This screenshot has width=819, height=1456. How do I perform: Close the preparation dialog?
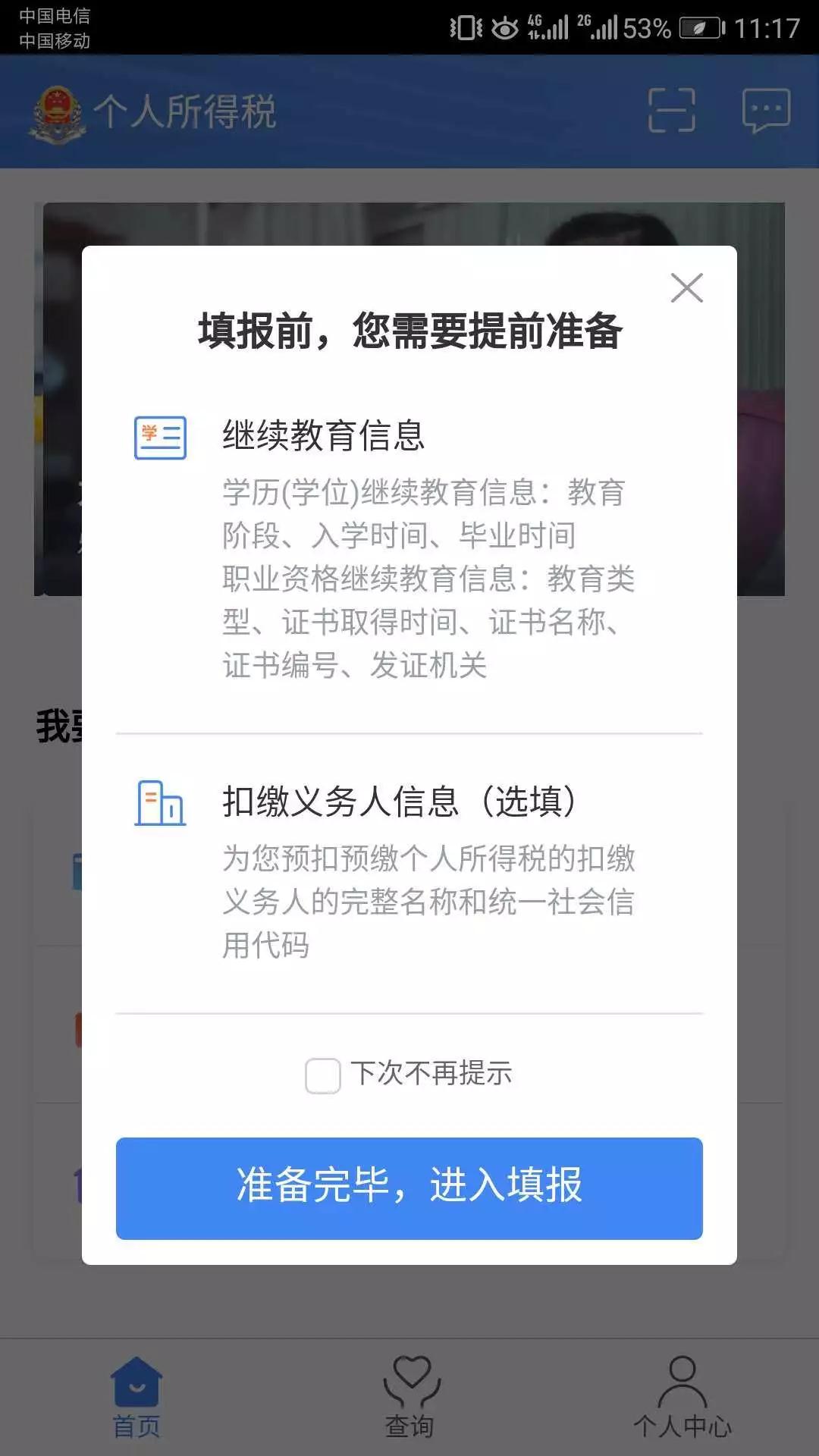tap(686, 288)
